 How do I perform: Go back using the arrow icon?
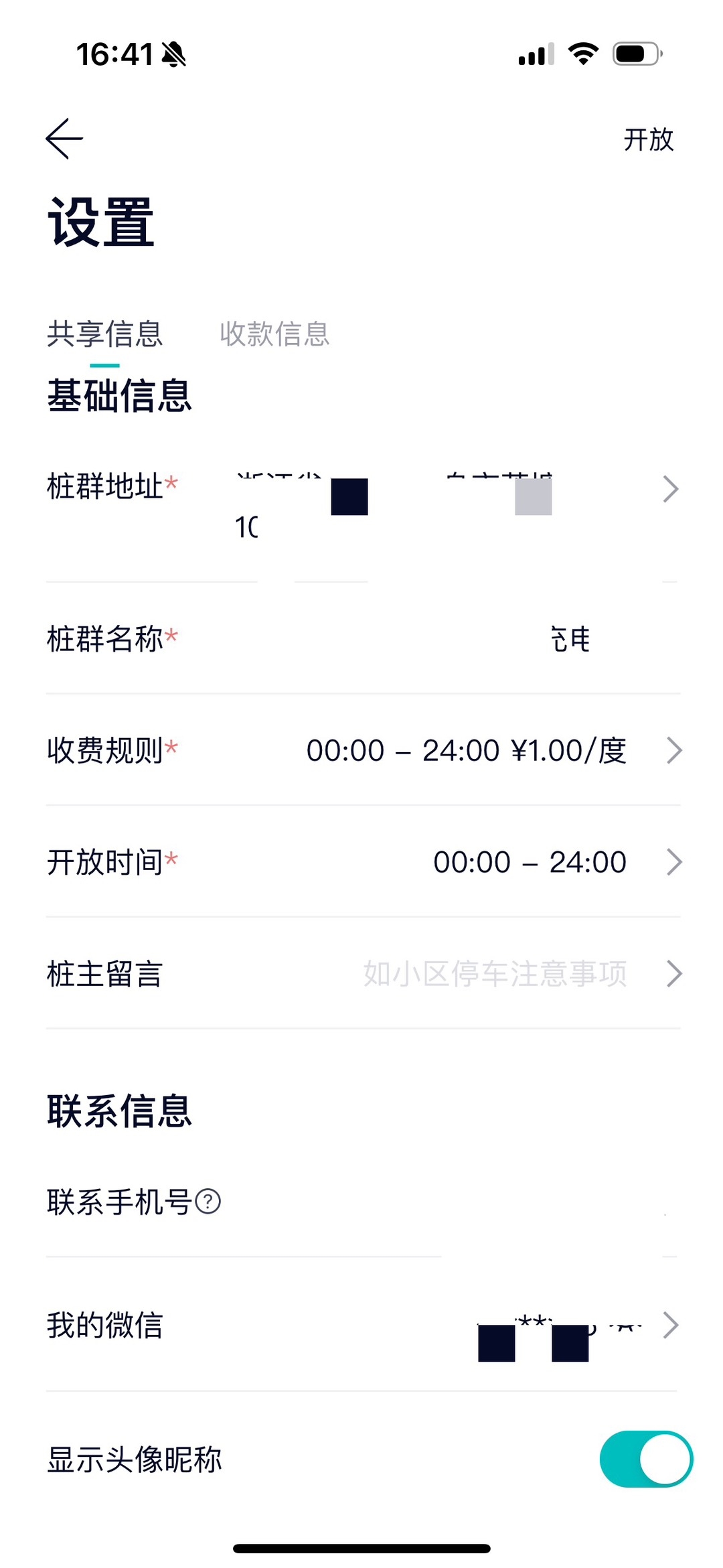click(64, 139)
